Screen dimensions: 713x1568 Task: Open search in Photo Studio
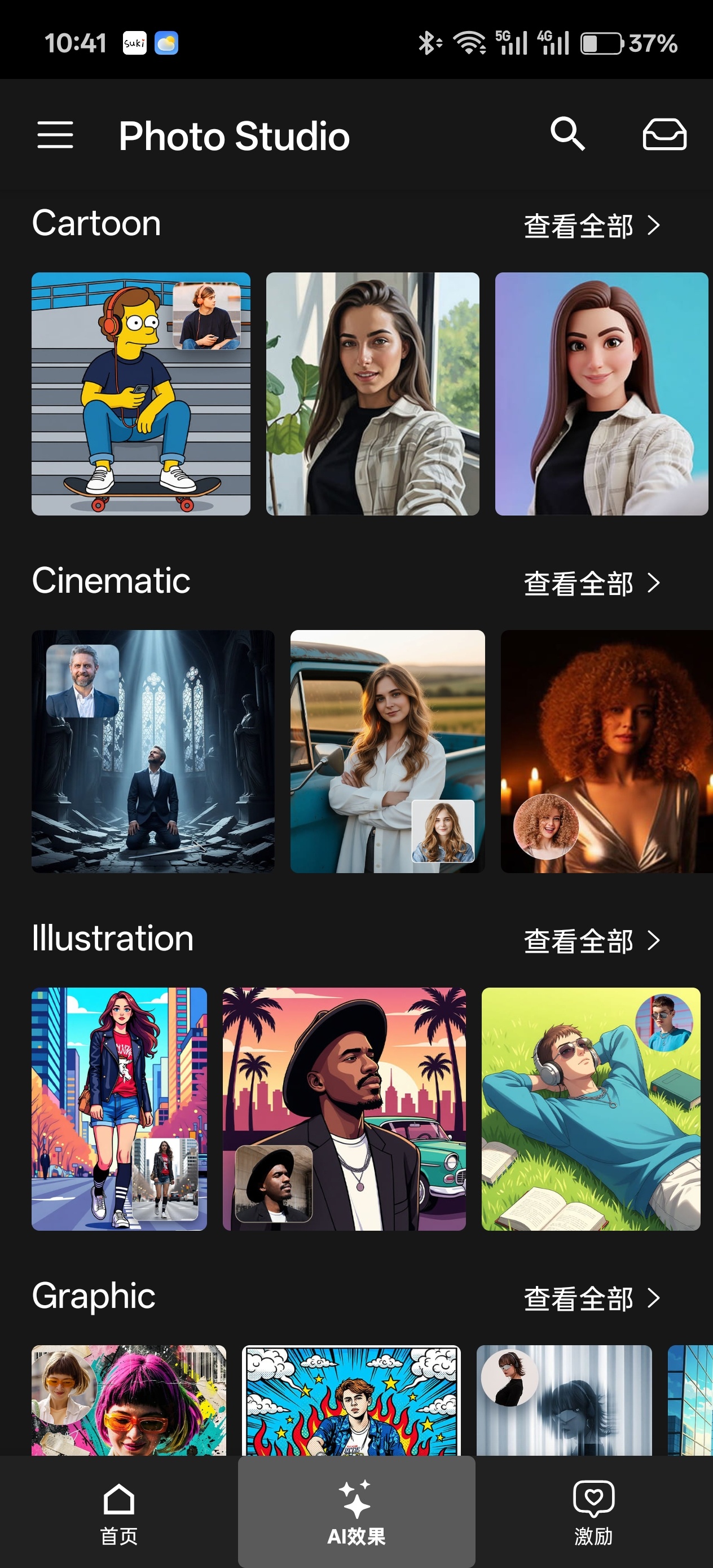pyautogui.click(x=567, y=134)
